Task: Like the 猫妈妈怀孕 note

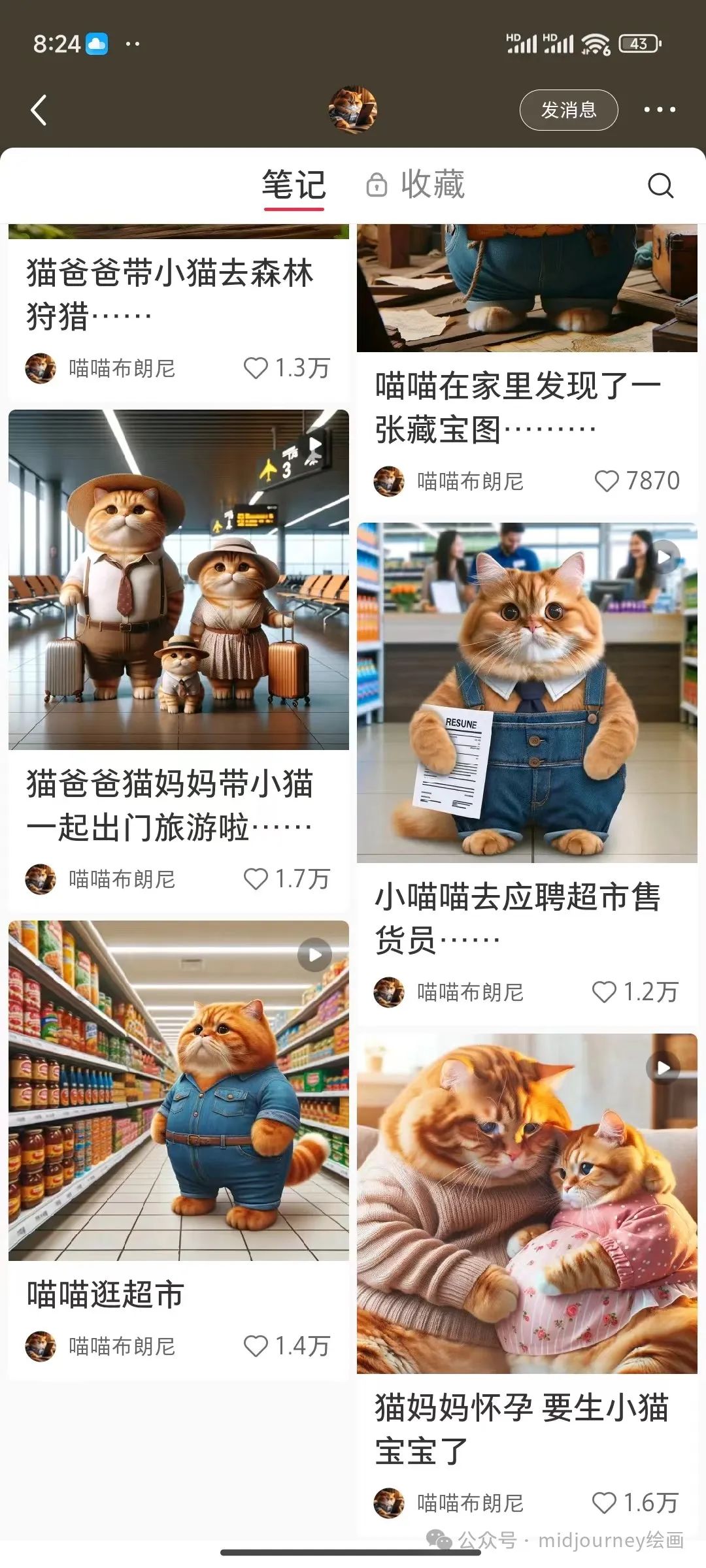Action: tap(604, 1503)
